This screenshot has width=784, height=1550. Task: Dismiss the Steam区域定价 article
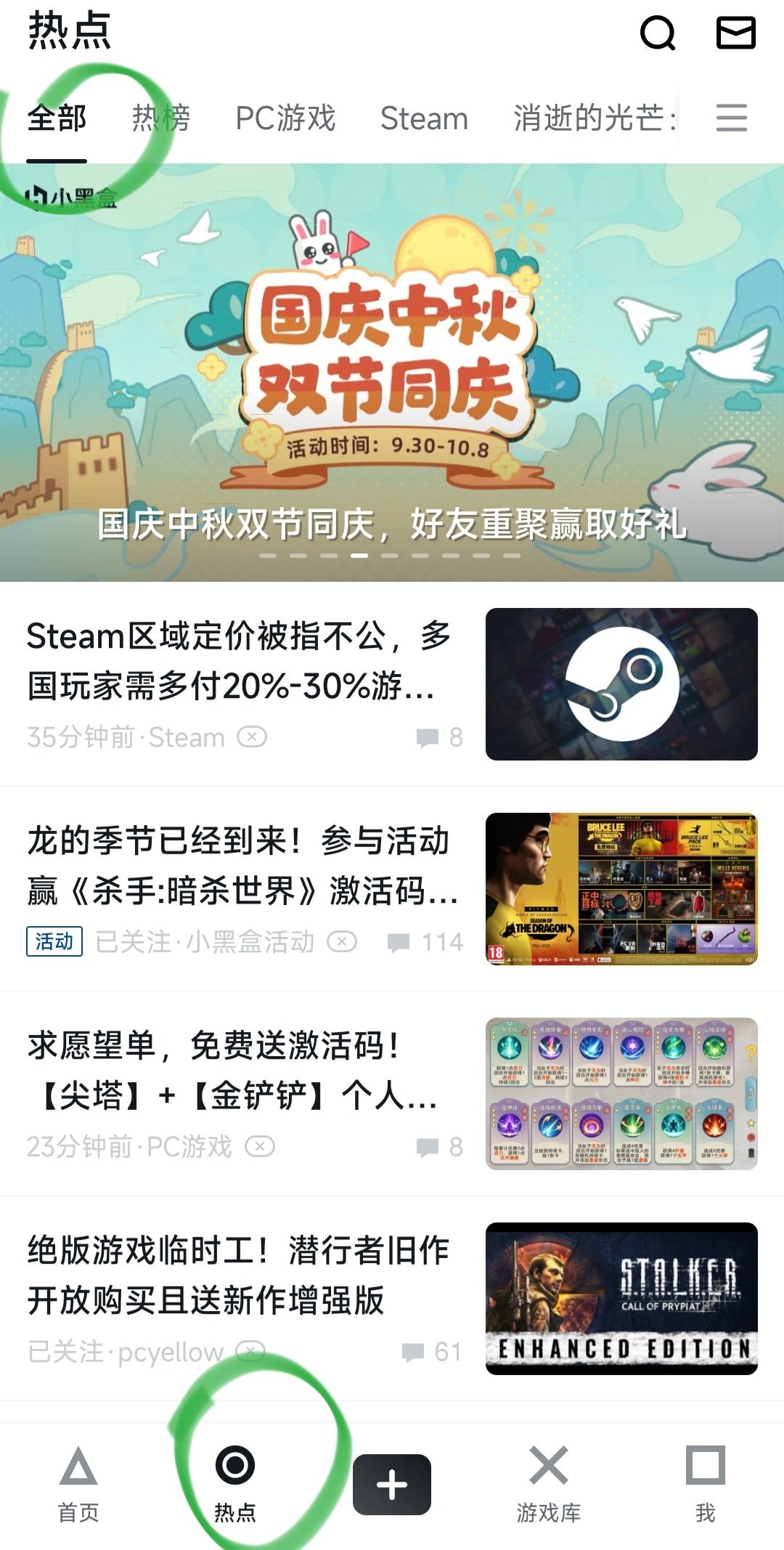pyautogui.click(x=252, y=737)
